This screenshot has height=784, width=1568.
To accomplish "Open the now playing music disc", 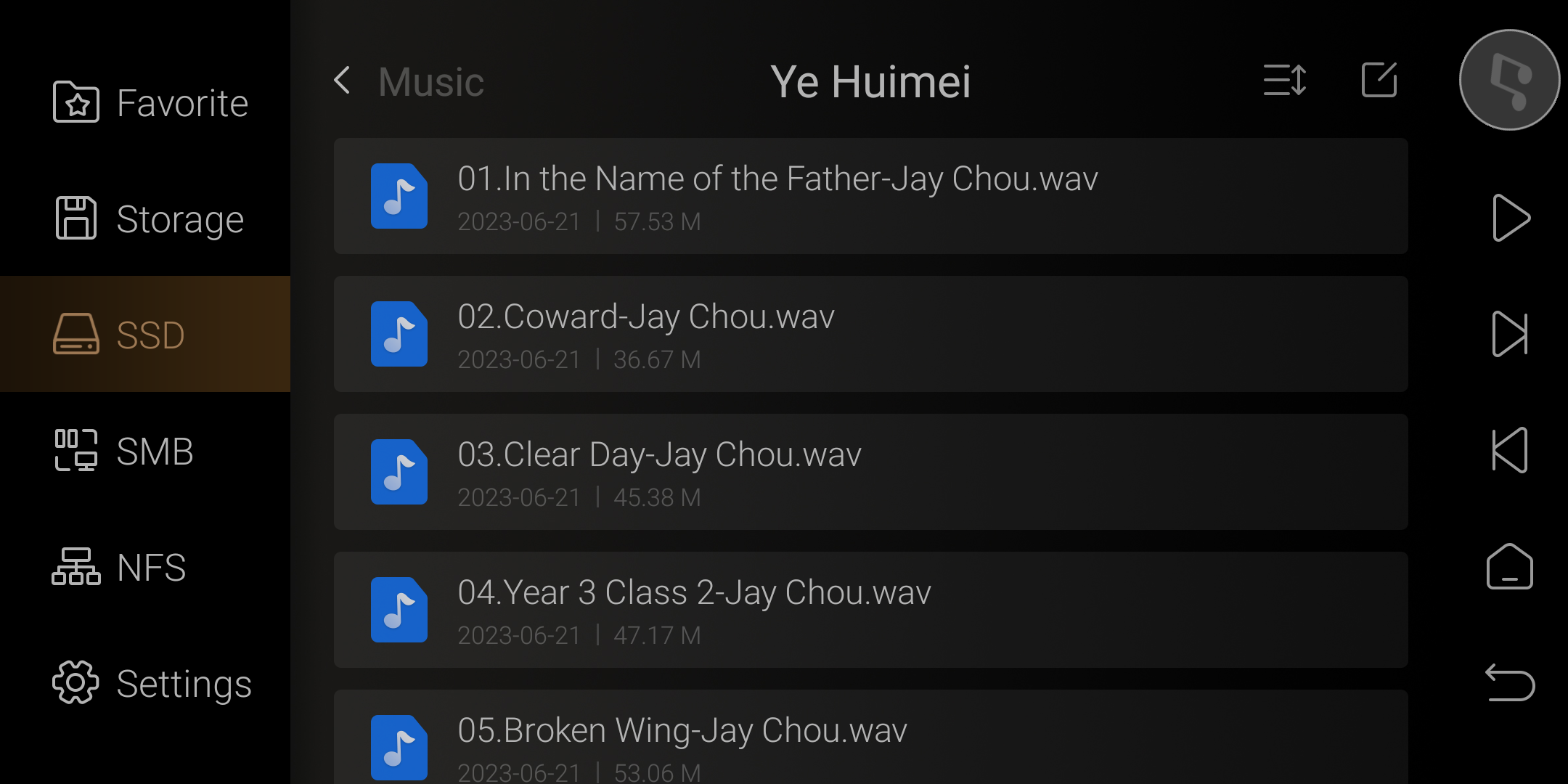I will [x=1509, y=80].
